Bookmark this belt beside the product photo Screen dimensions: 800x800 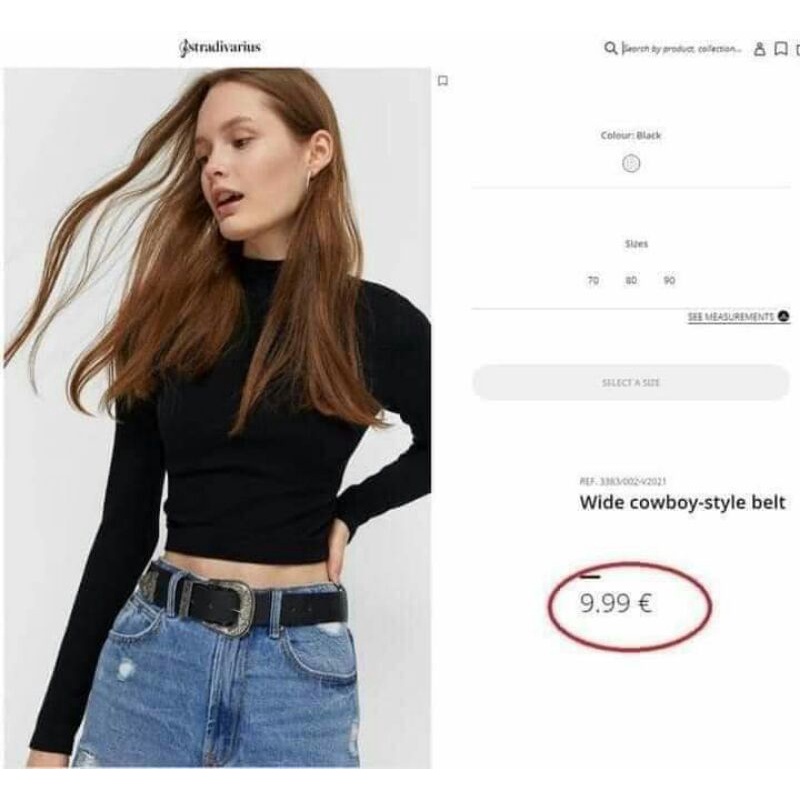(443, 81)
